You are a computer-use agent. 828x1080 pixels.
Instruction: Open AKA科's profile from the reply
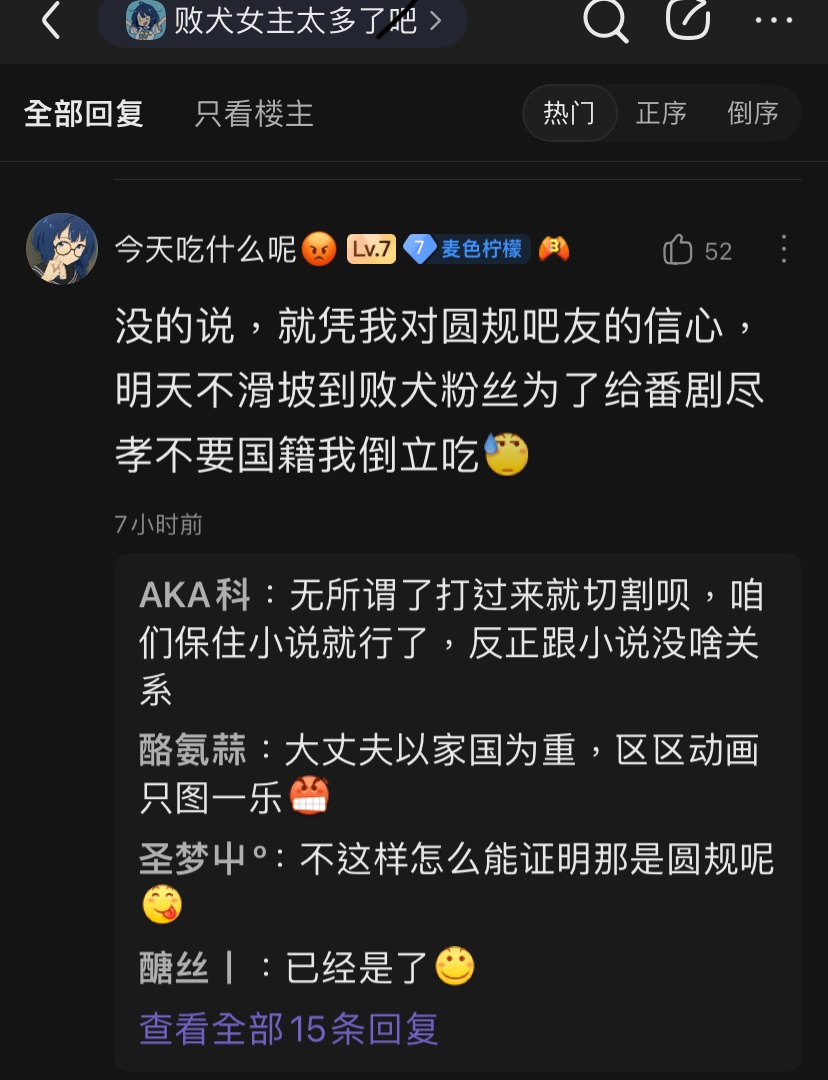click(x=195, y=596)
